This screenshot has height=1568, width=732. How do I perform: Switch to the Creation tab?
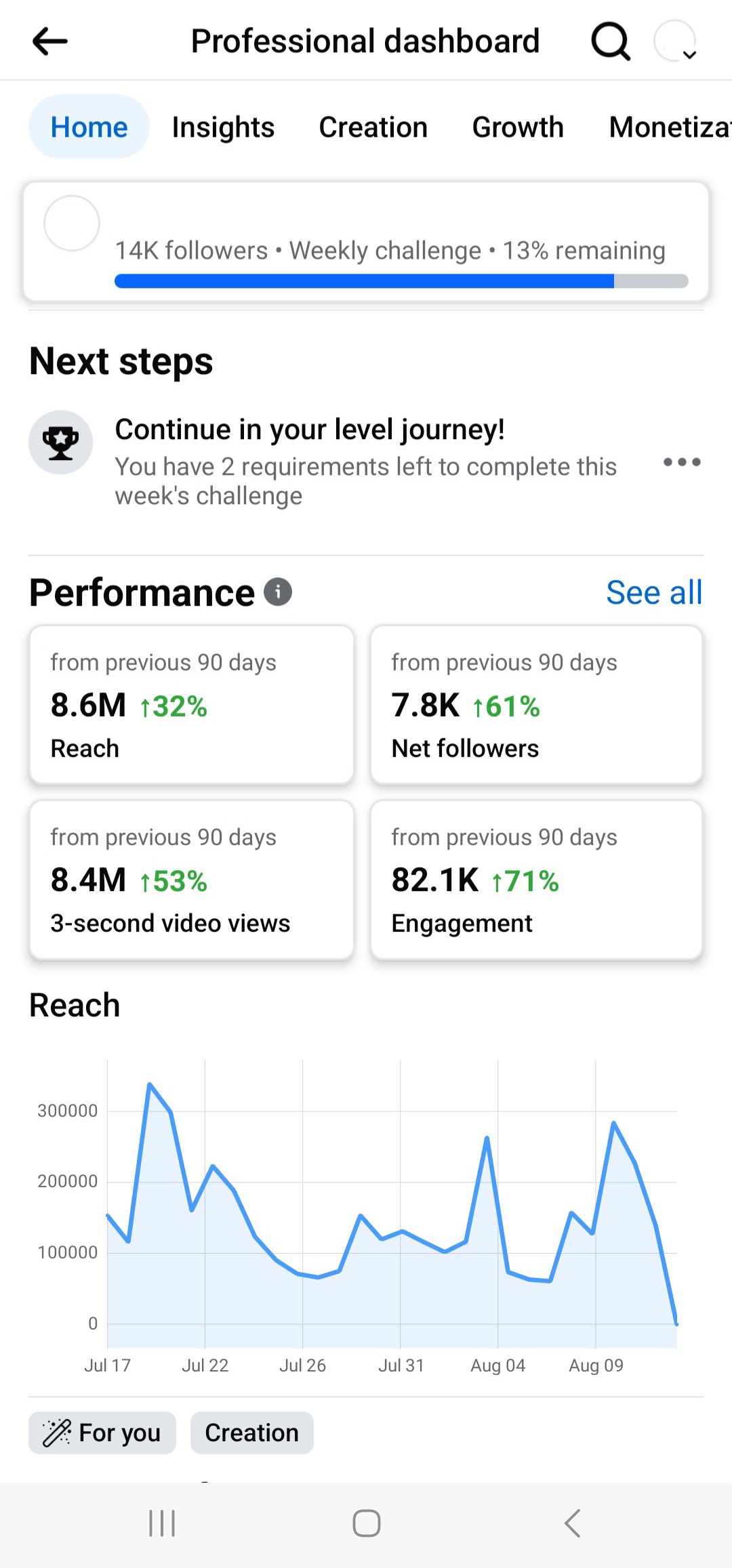click(373, 127)
